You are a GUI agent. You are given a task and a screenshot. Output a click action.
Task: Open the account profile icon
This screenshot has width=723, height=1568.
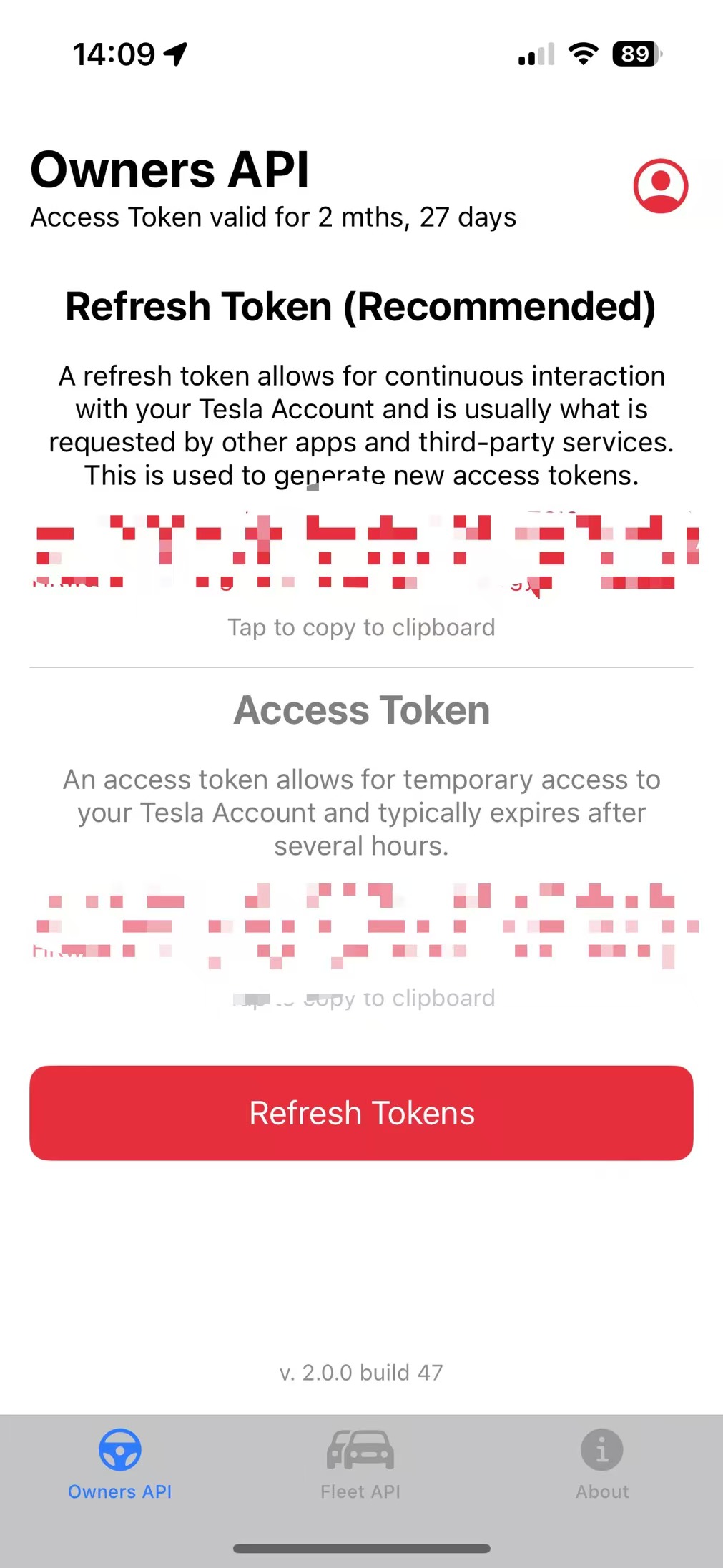click(660, 186)
